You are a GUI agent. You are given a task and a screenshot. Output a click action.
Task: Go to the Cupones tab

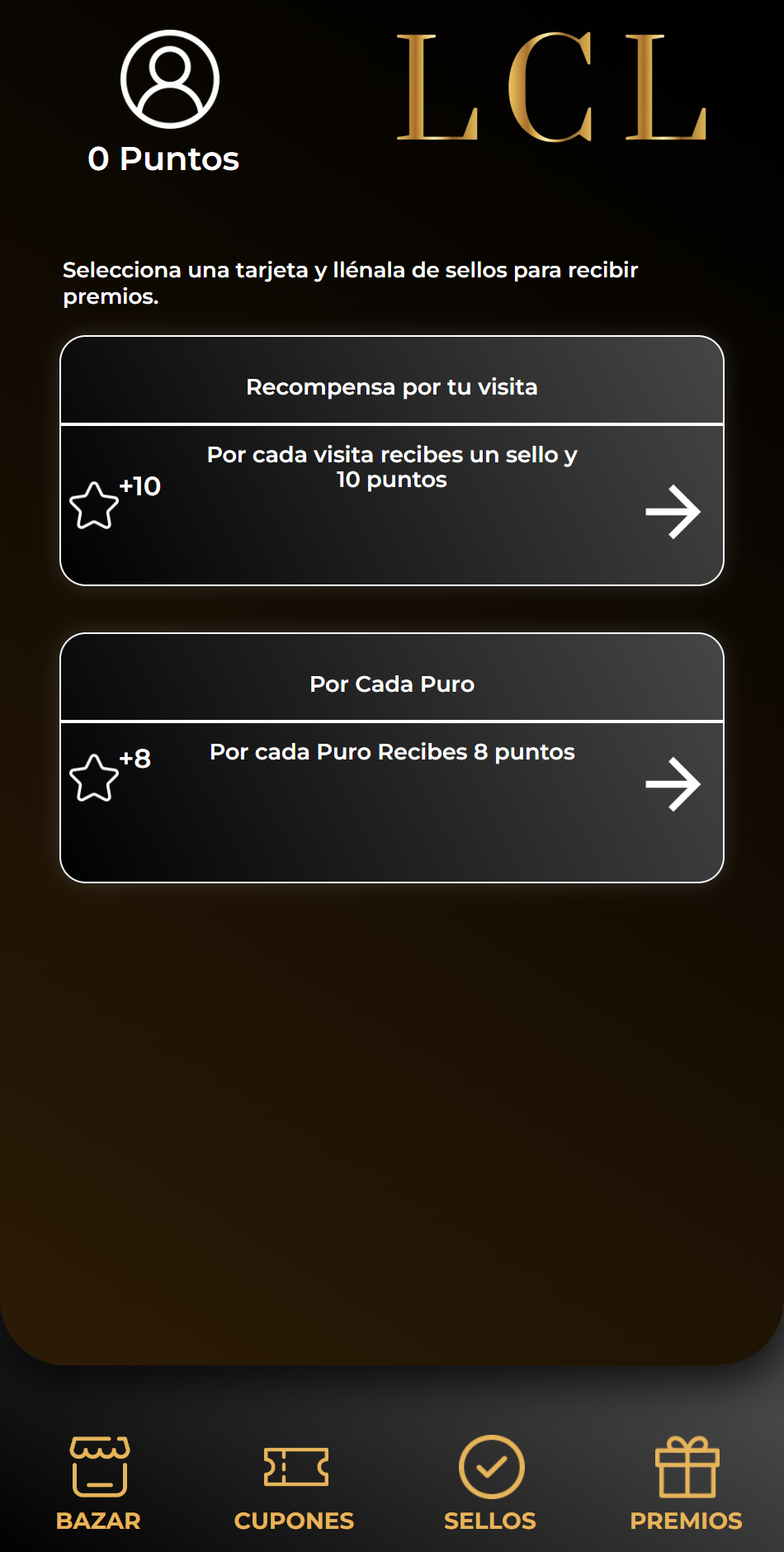(x=294, y=1483)
